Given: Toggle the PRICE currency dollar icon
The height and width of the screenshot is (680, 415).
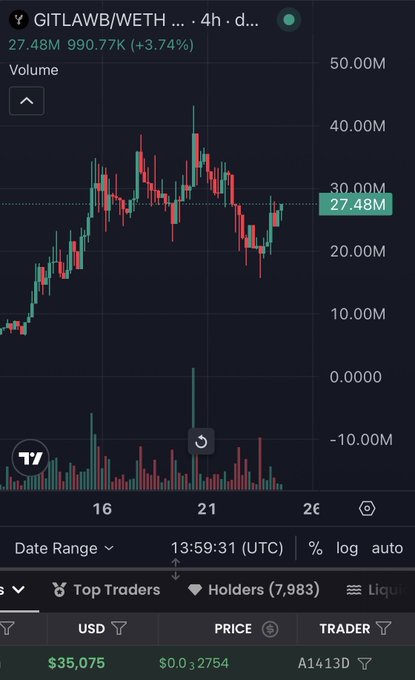Looking at the screenshot, I should [x=270, y=629].
